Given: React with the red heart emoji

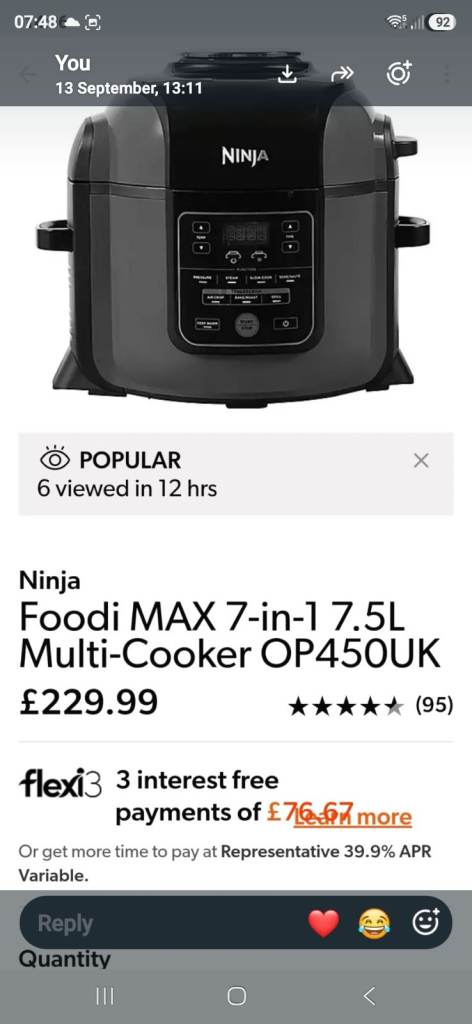Looking at the screenshot, I should tap(324, 923).
